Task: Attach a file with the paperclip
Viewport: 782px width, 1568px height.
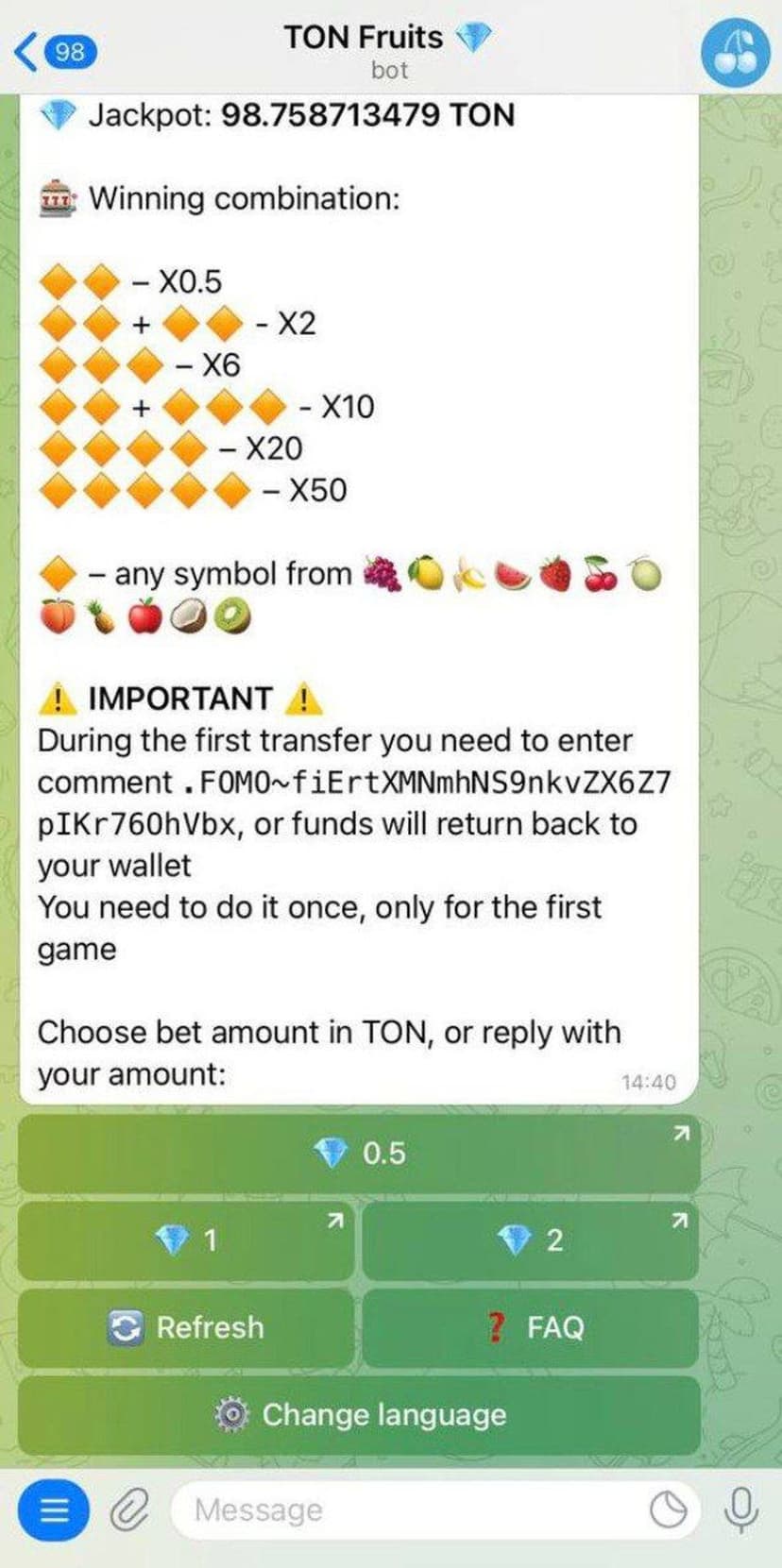Action: tap(129, 1510)
